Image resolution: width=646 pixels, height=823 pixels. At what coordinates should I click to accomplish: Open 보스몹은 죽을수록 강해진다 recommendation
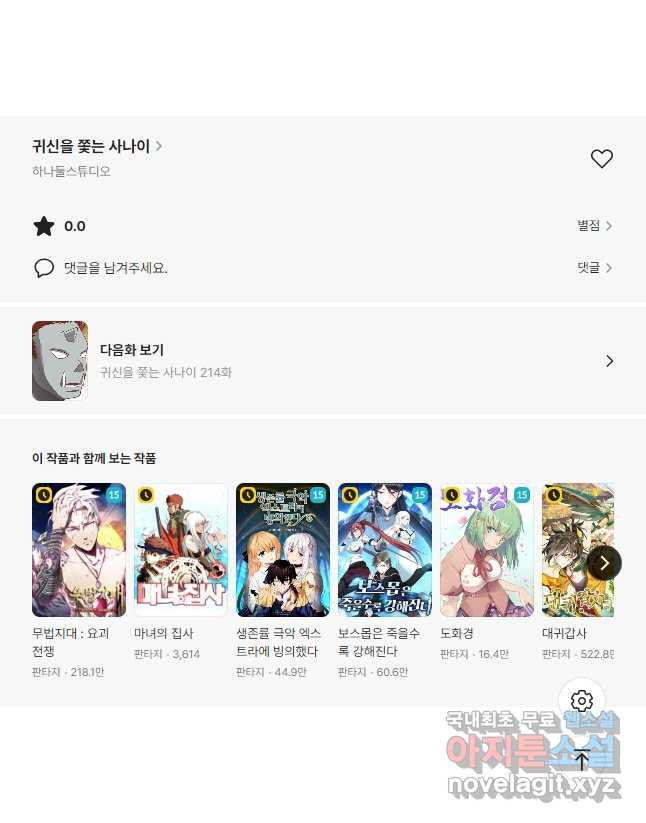point(385,550)
